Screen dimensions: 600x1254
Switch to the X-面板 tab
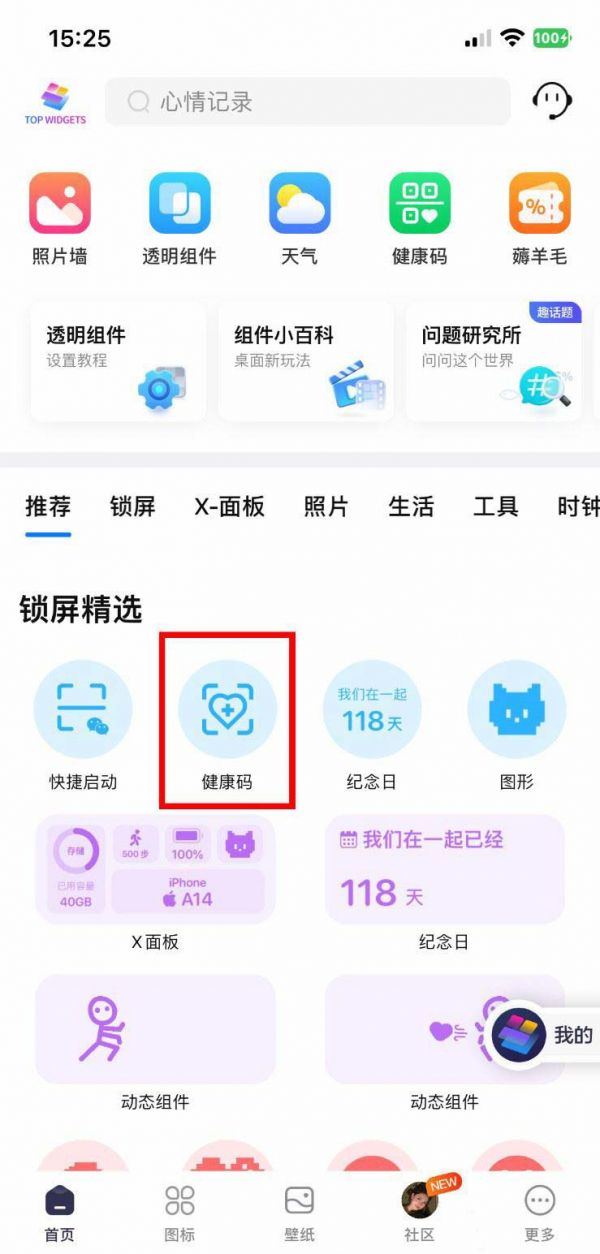tap(229, 506)
